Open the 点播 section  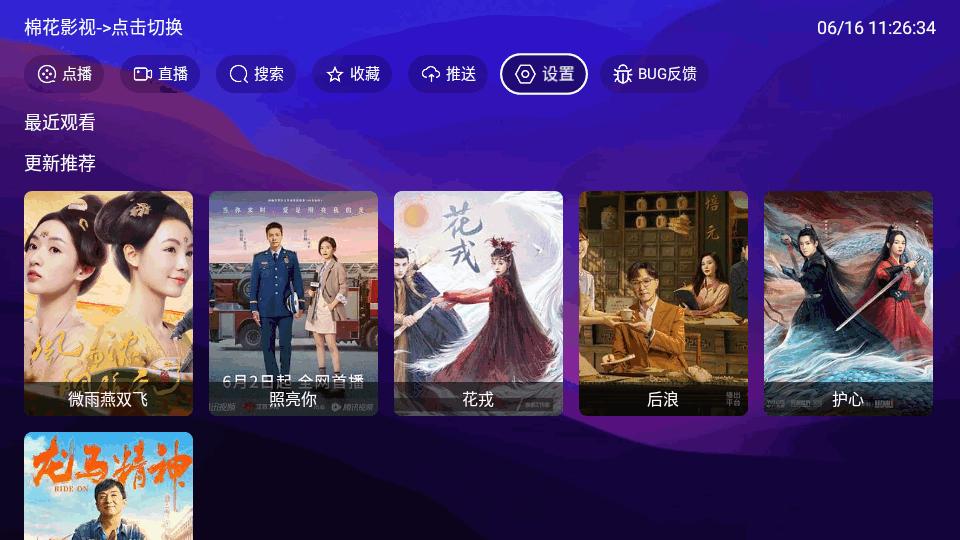[64, 74]
